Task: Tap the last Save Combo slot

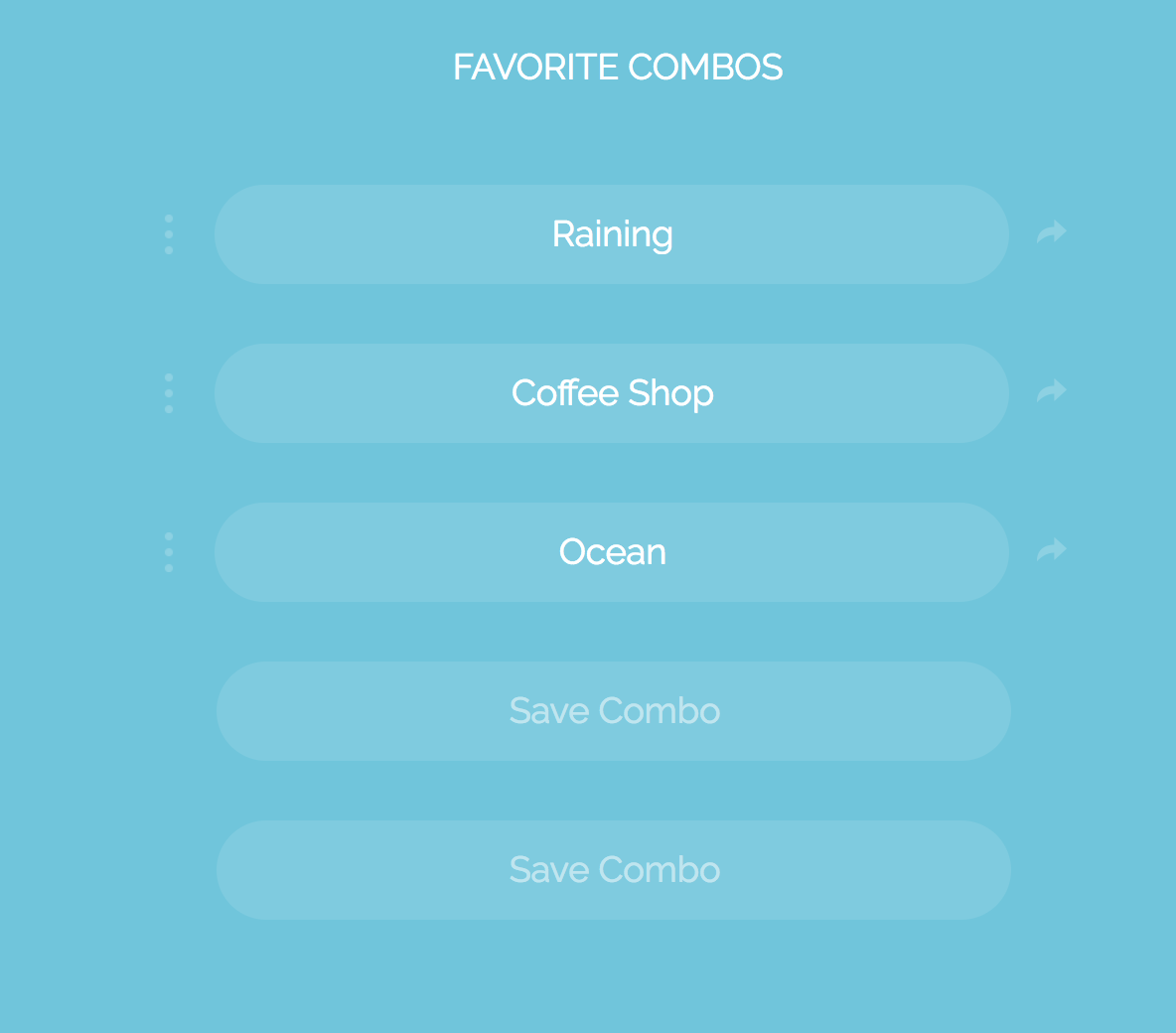Action: click(x=614, y=870)
